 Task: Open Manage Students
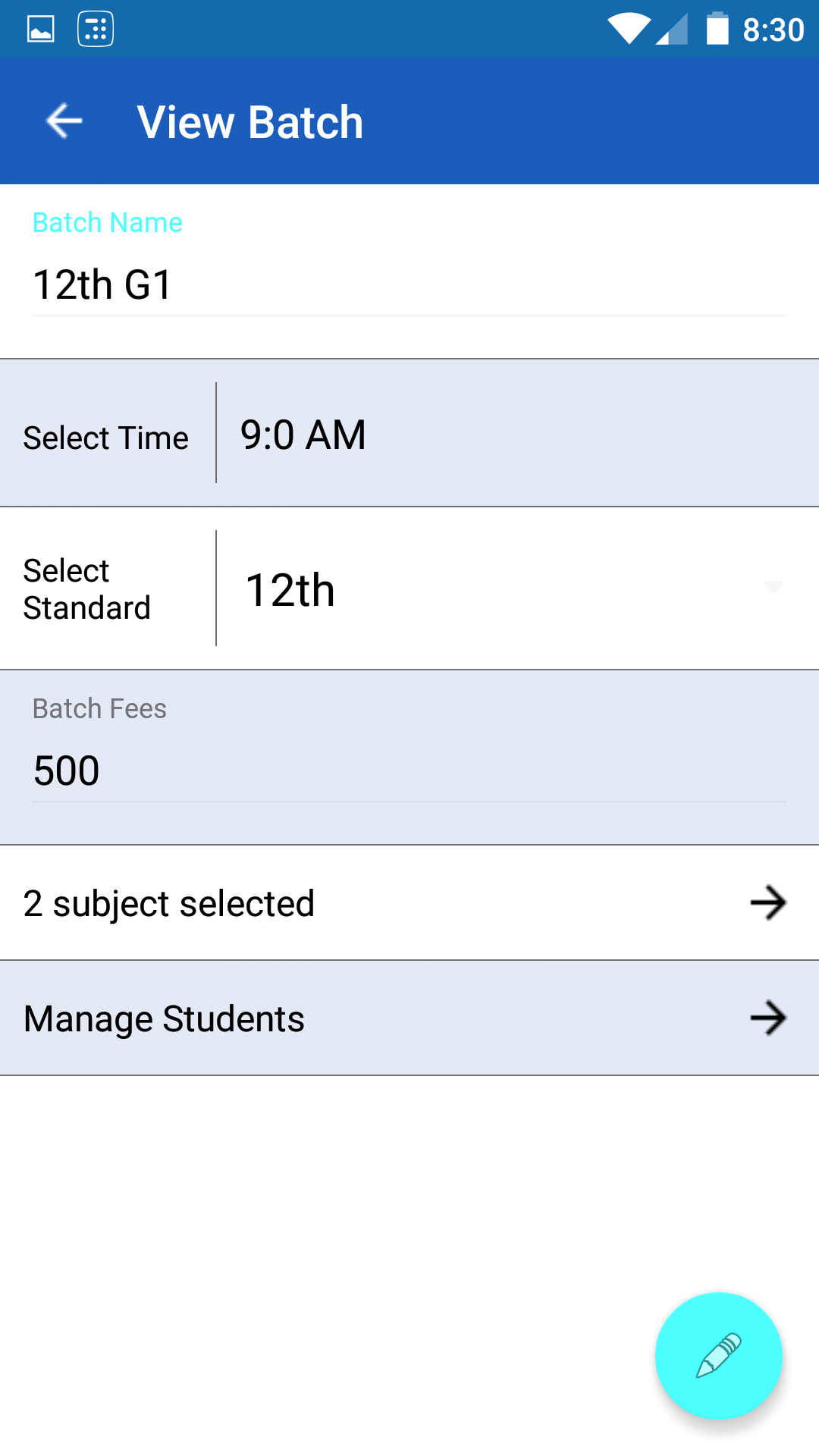(x=409, y=1018)
